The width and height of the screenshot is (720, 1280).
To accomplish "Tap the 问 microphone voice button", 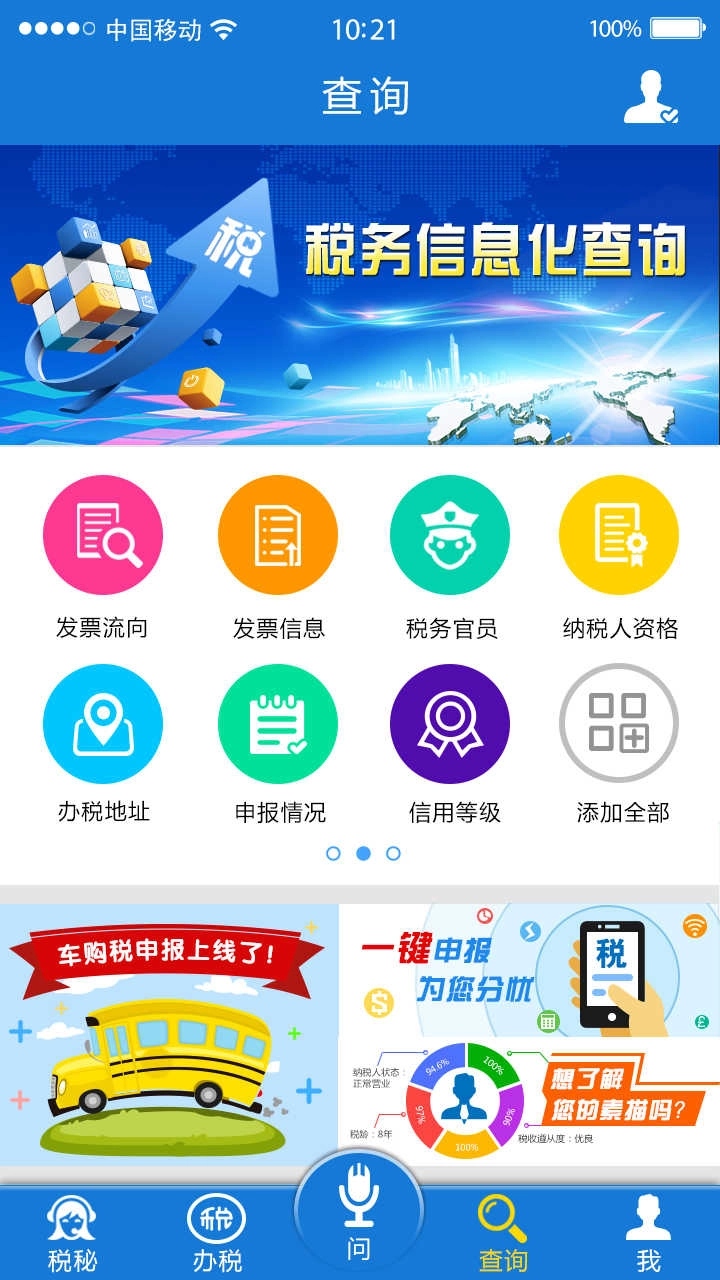I will (x=358, y=1210).
